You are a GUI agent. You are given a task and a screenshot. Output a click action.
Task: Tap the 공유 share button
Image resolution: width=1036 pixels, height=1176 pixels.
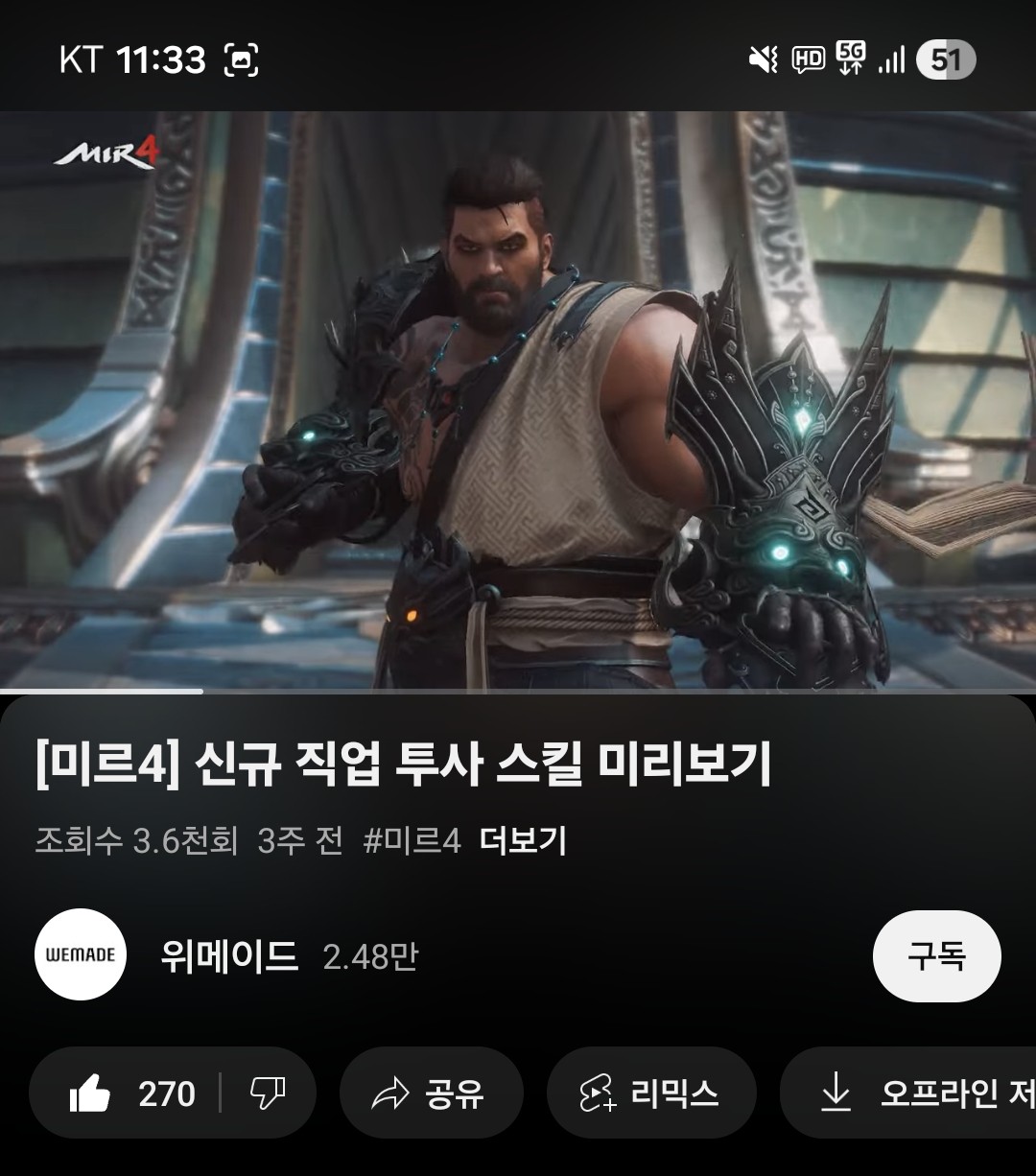tap(430, 1094)
